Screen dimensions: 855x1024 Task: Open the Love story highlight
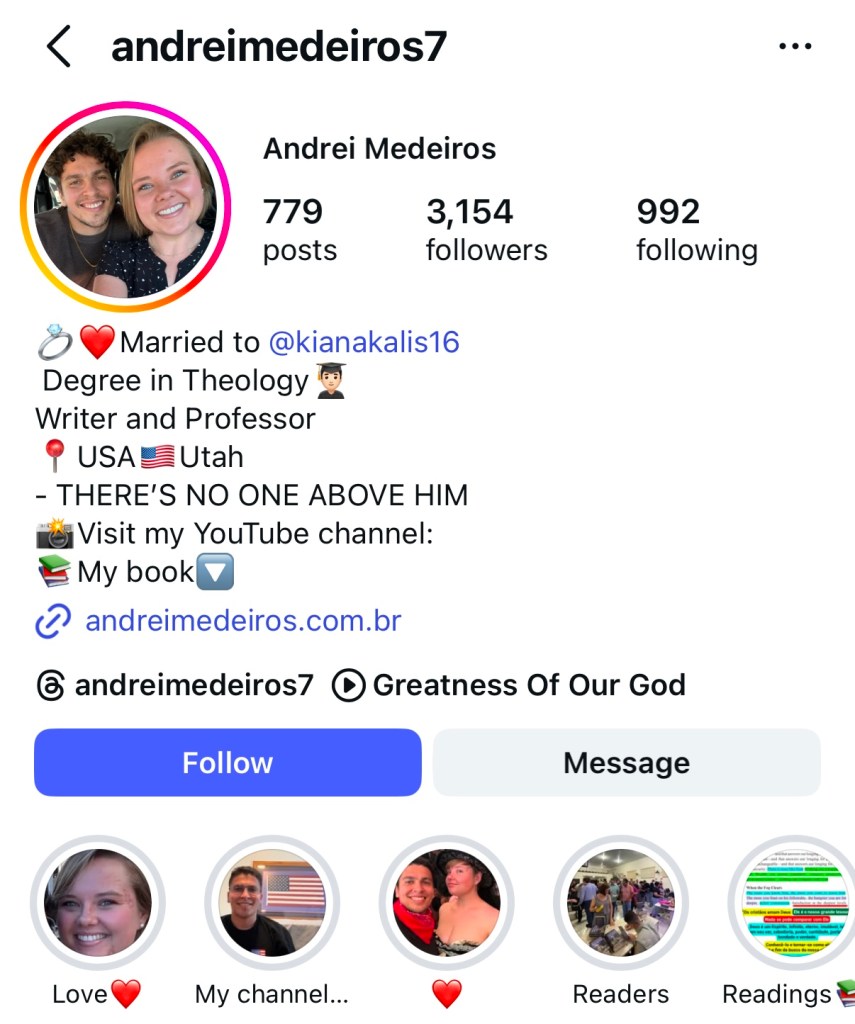98,903
